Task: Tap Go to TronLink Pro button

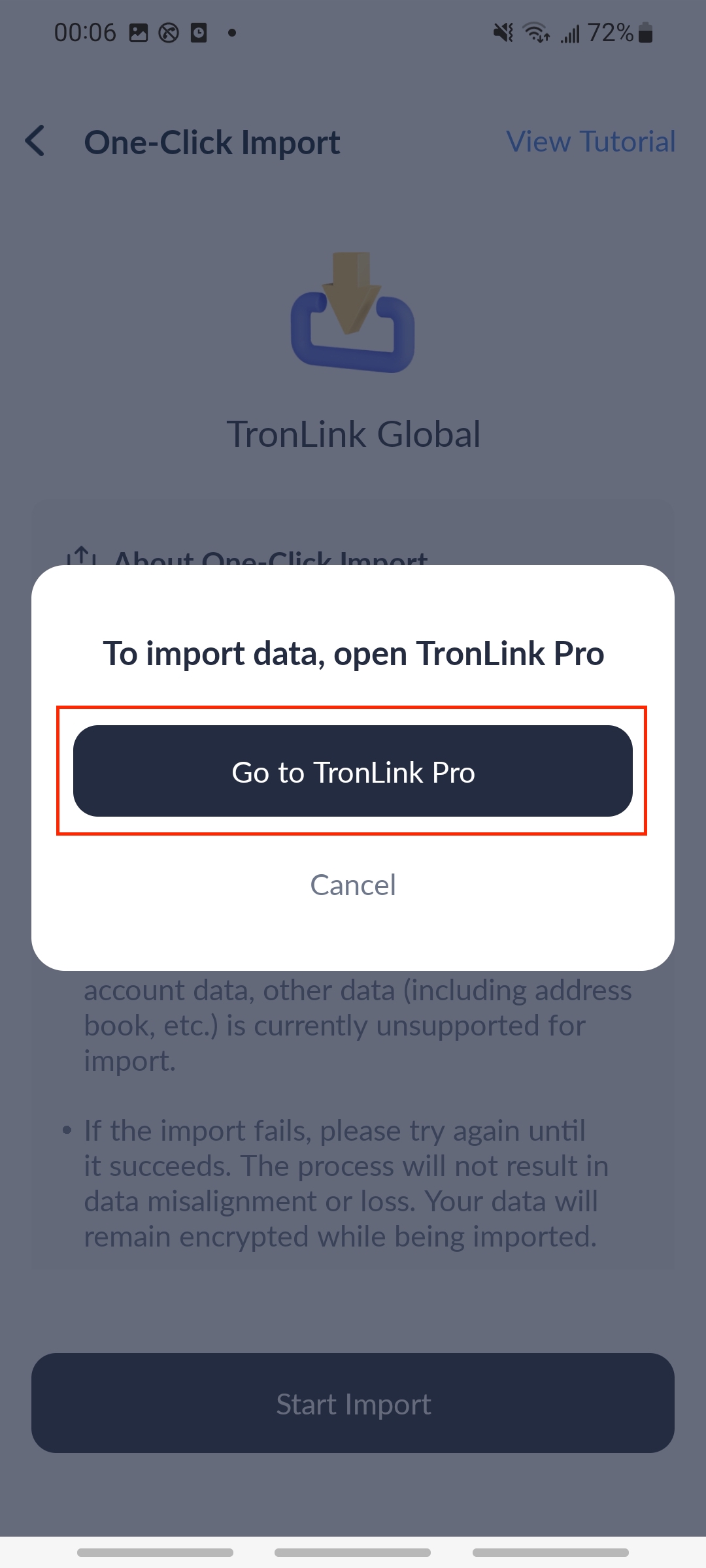Action: tap(353, 771)
